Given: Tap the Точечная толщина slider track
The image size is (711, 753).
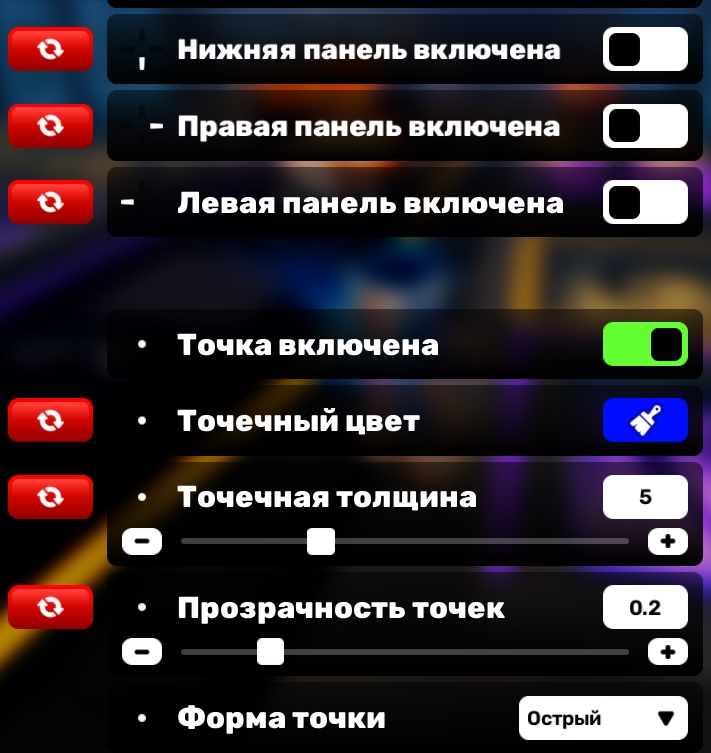Looking at the screenshot, I should pos(480,542).
